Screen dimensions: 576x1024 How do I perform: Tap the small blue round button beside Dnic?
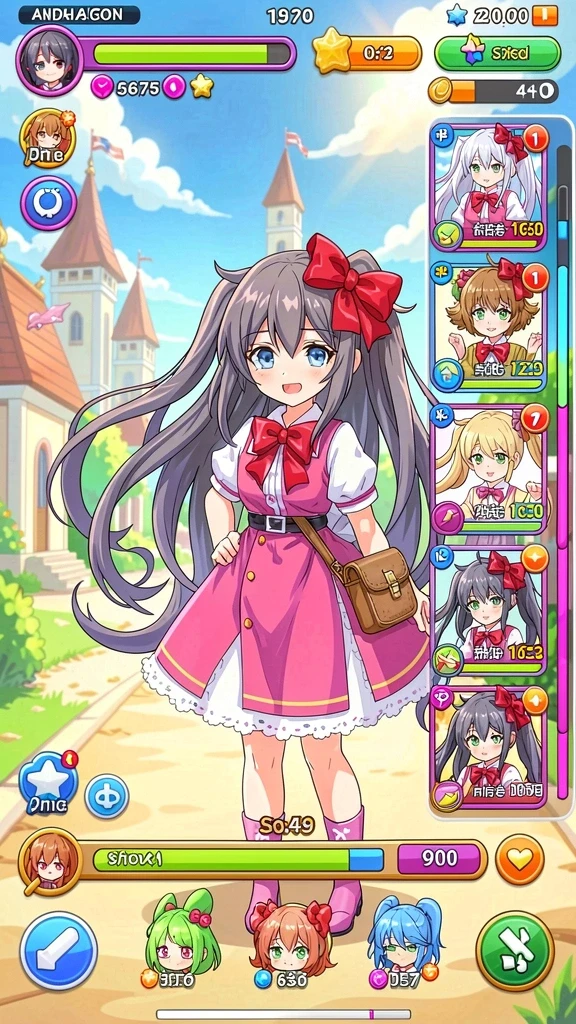coord(107,796)
